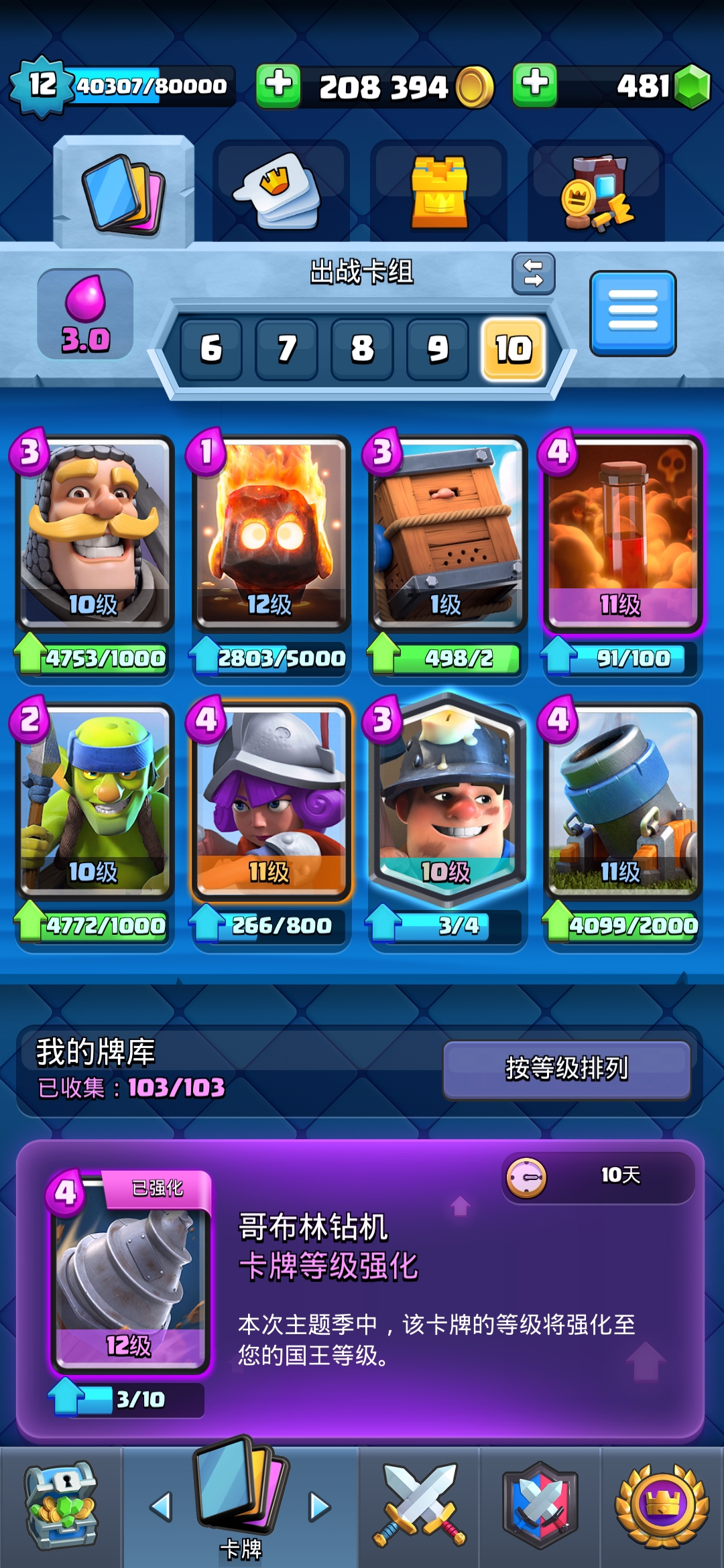The height and width of the screenshot is (1568, 724).
Task: Switch to the emotes tab with crown bubble
Action: tap(280, 192)
